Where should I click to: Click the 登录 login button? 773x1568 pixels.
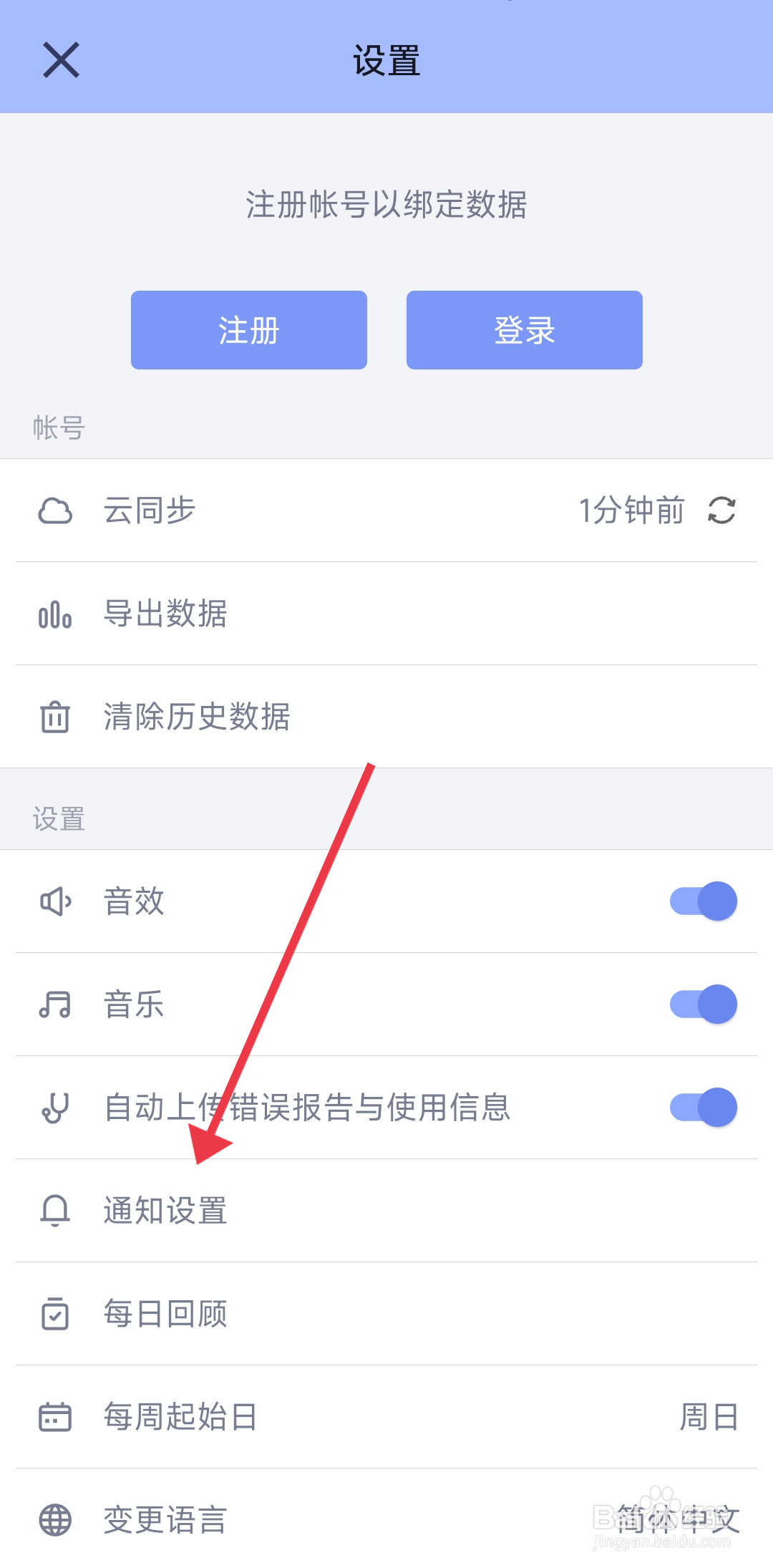coord(524,329)
